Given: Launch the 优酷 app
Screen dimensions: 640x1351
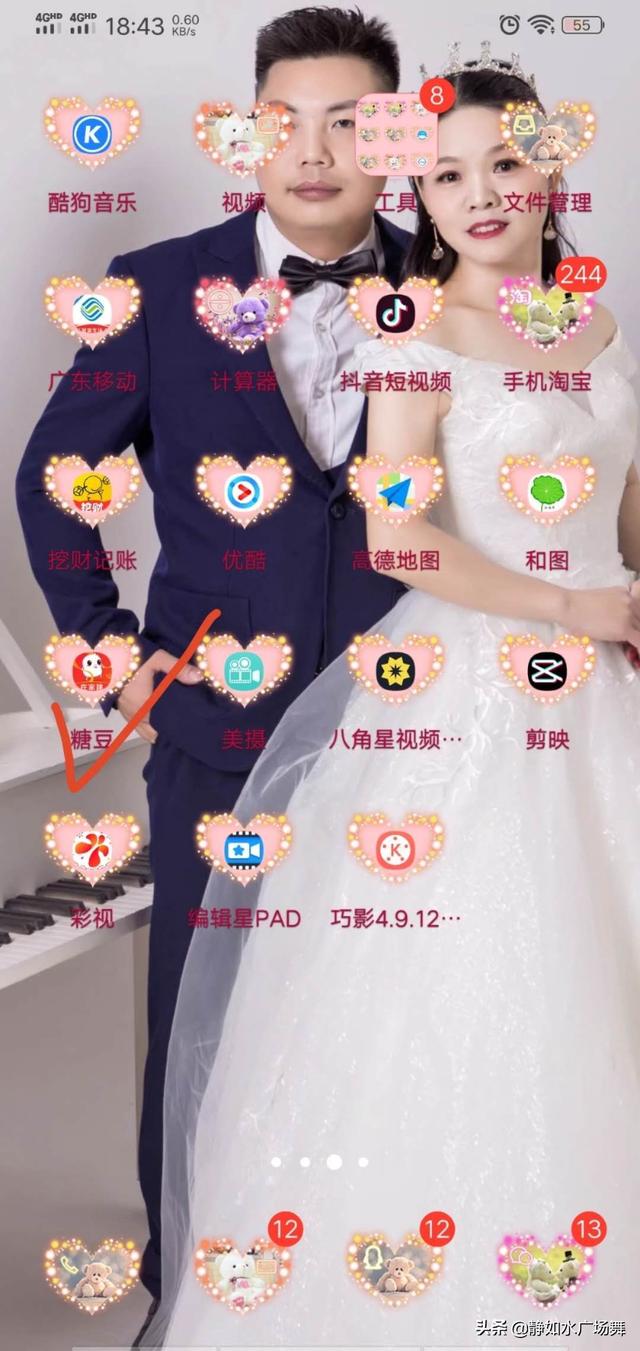Looking at the screenshot, I should [x=243, y=491].
